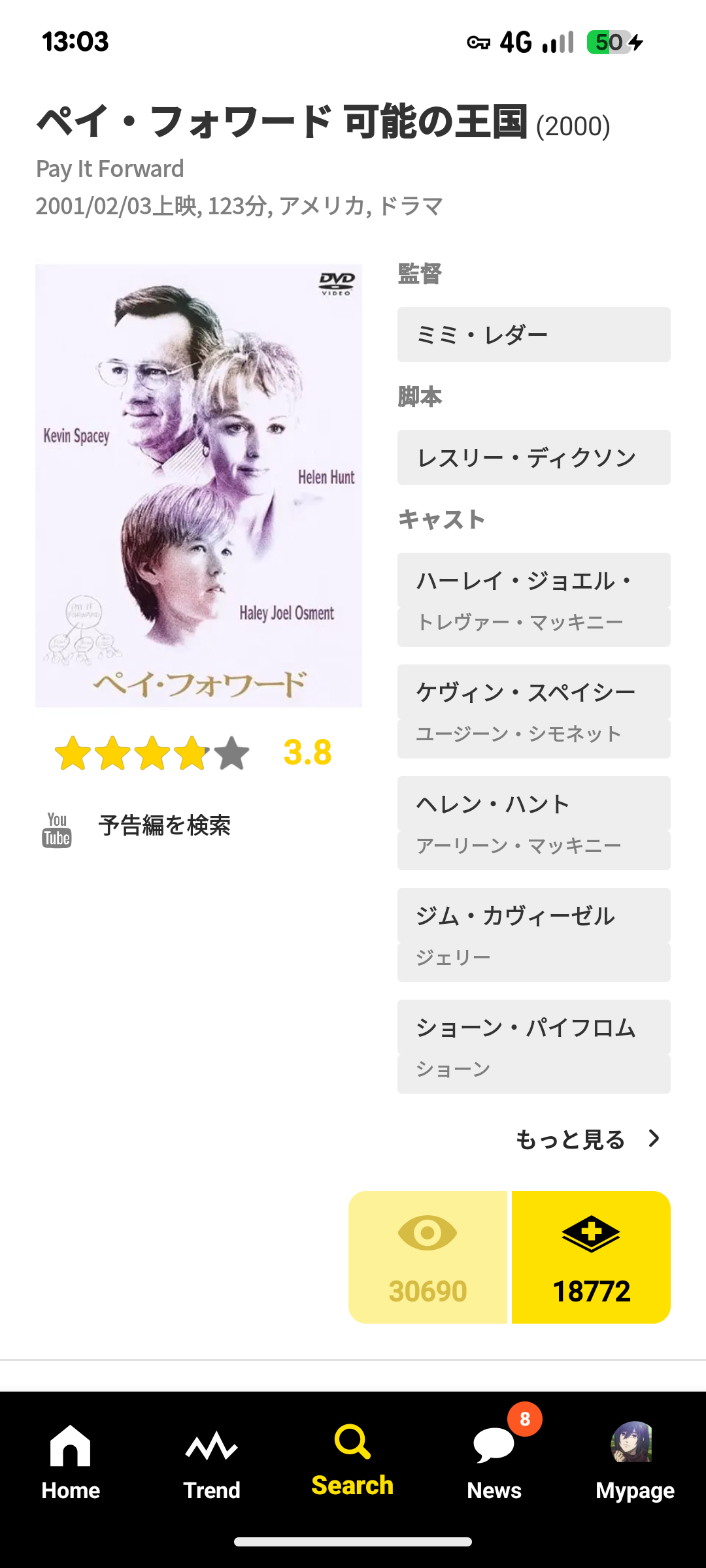Viewport: 706px width, 1568px height.
Task: Switch to the Mypage tab
Action: click(635, 1462)
